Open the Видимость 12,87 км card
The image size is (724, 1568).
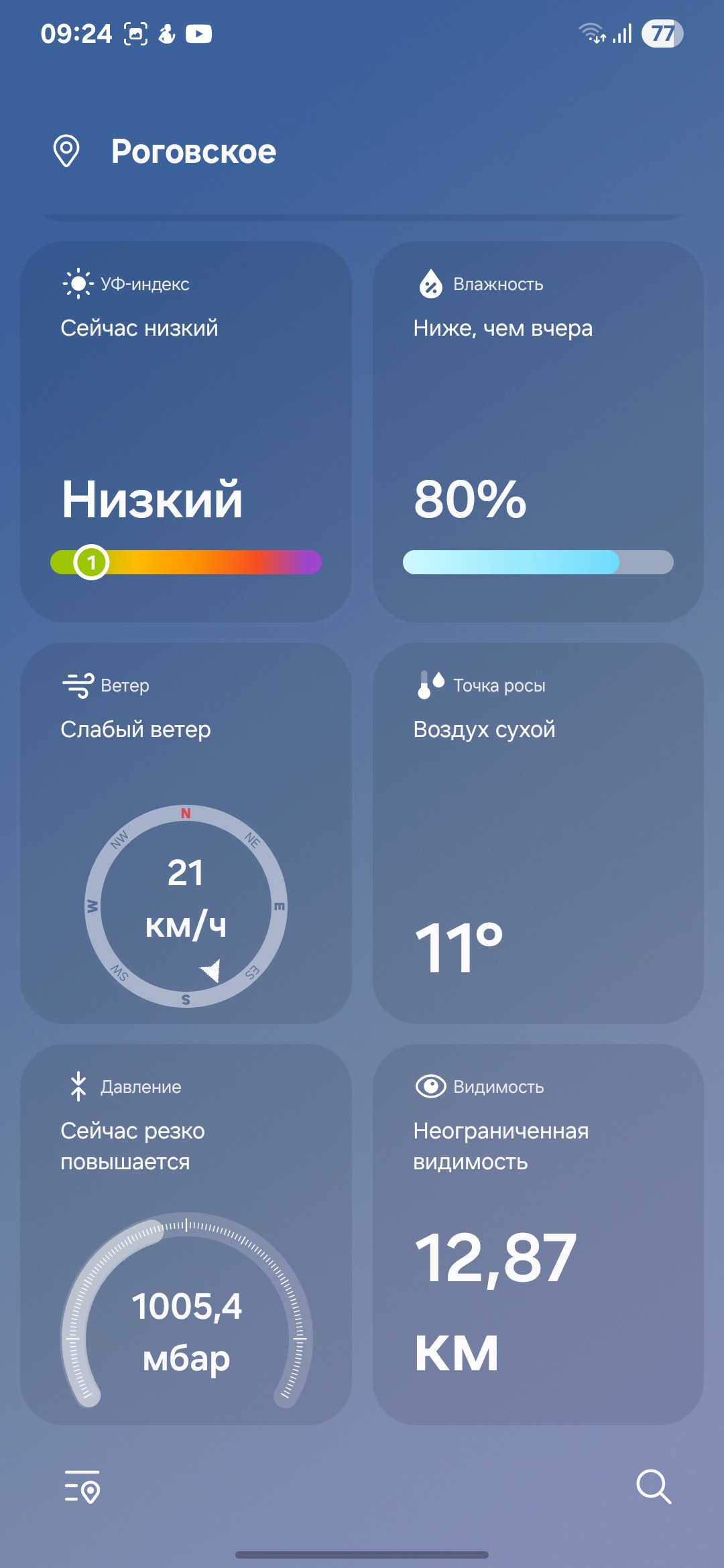point(538,1234)
